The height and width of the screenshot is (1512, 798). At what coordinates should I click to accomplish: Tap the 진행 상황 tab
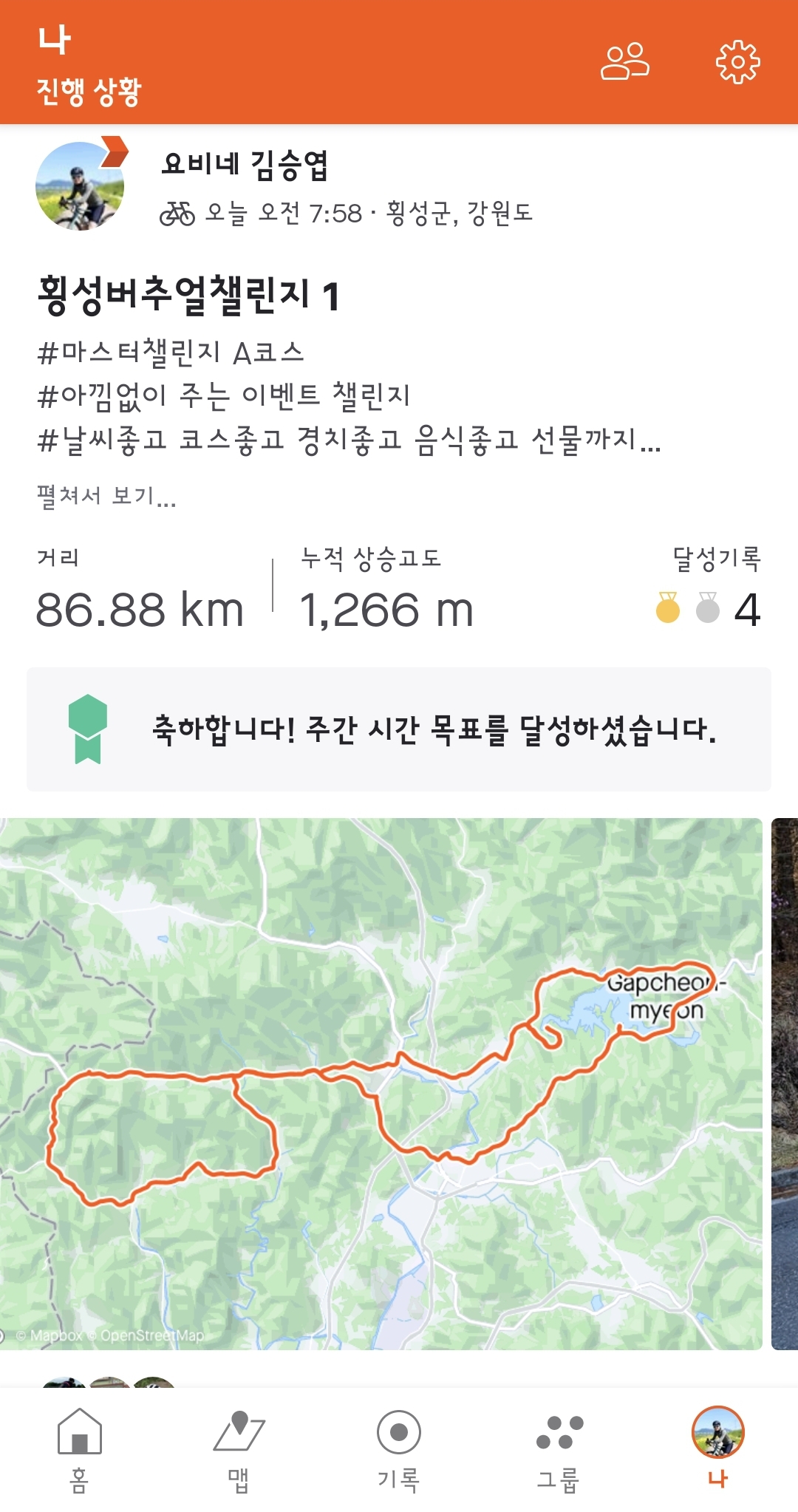[x=89, y=92]
